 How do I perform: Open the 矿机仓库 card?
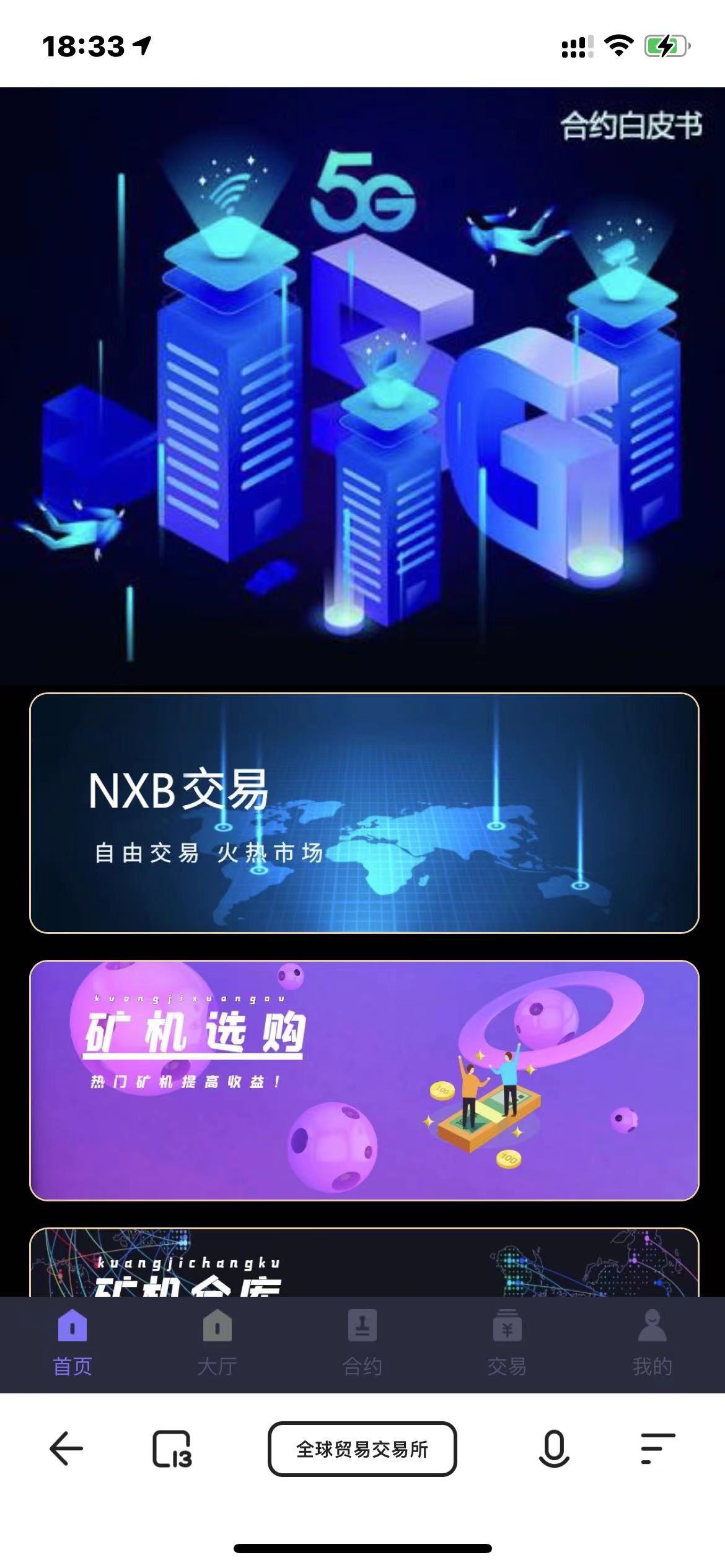pos(364,1263)
